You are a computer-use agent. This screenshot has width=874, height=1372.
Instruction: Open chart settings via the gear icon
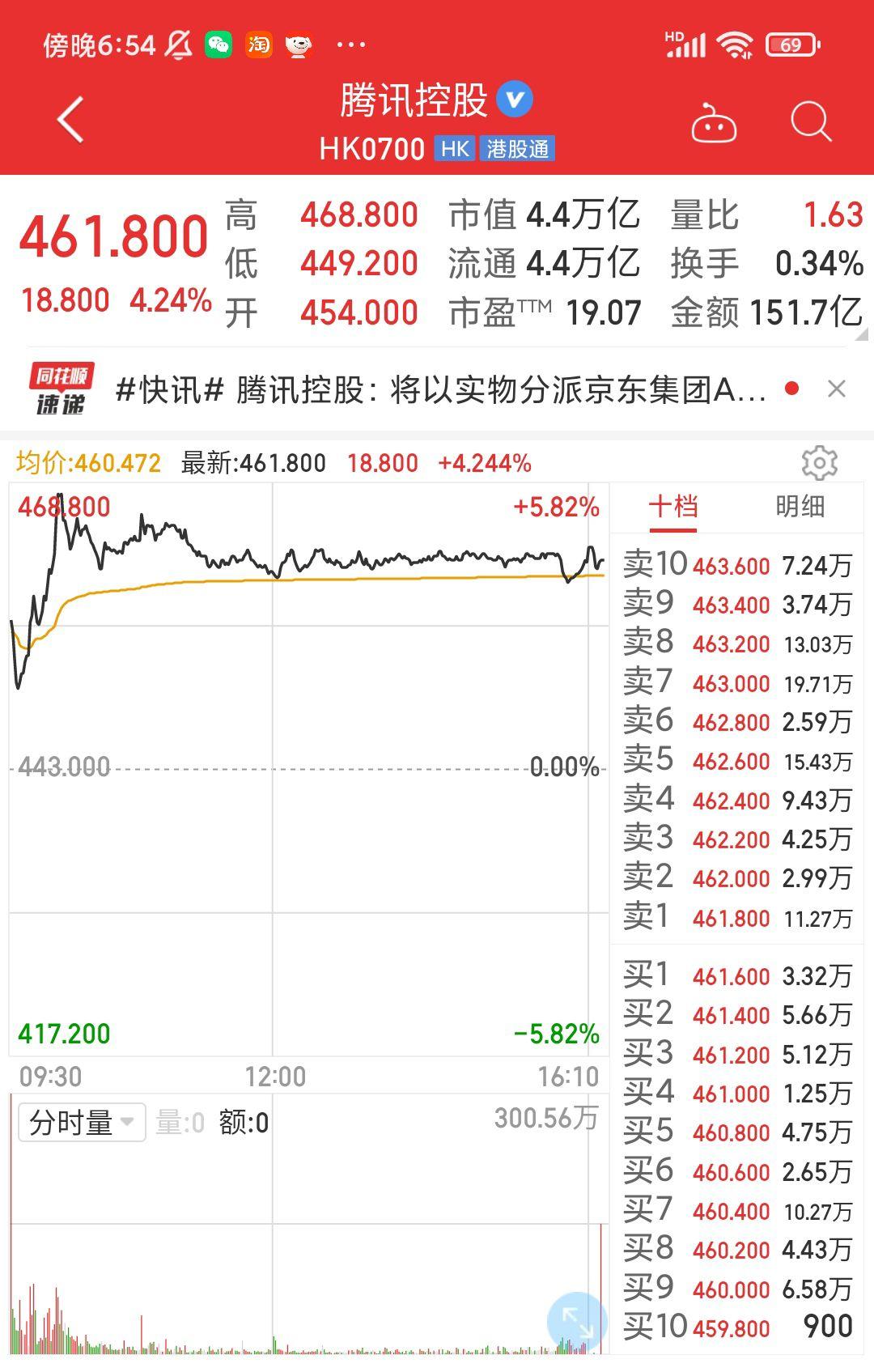point(821,463)
